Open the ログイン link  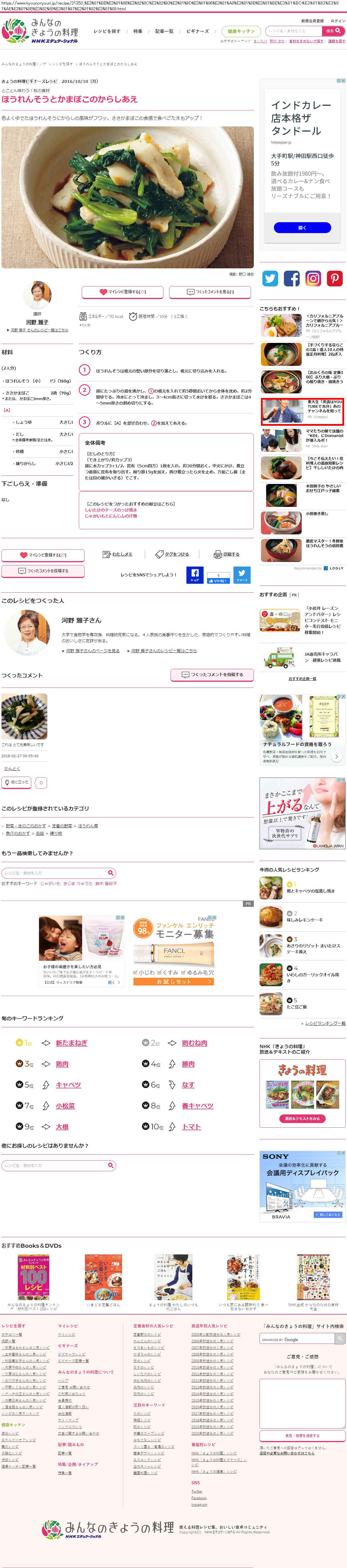[x=337, y=21]
